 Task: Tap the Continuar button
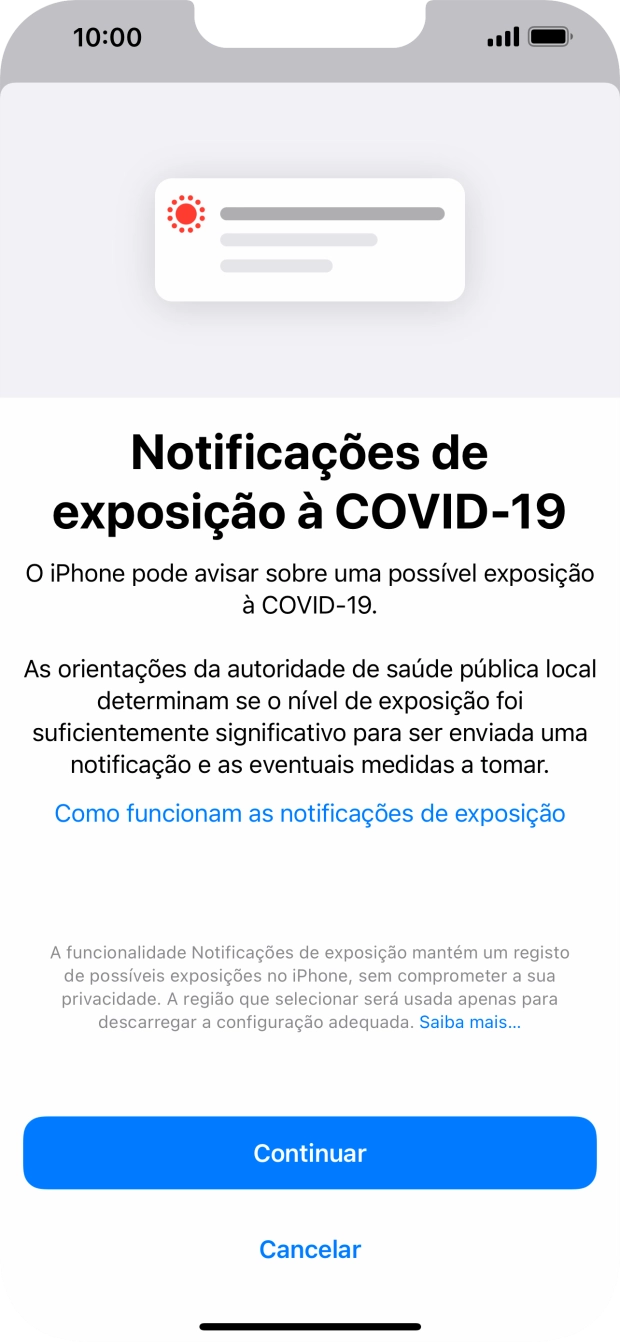(310, 1153)
